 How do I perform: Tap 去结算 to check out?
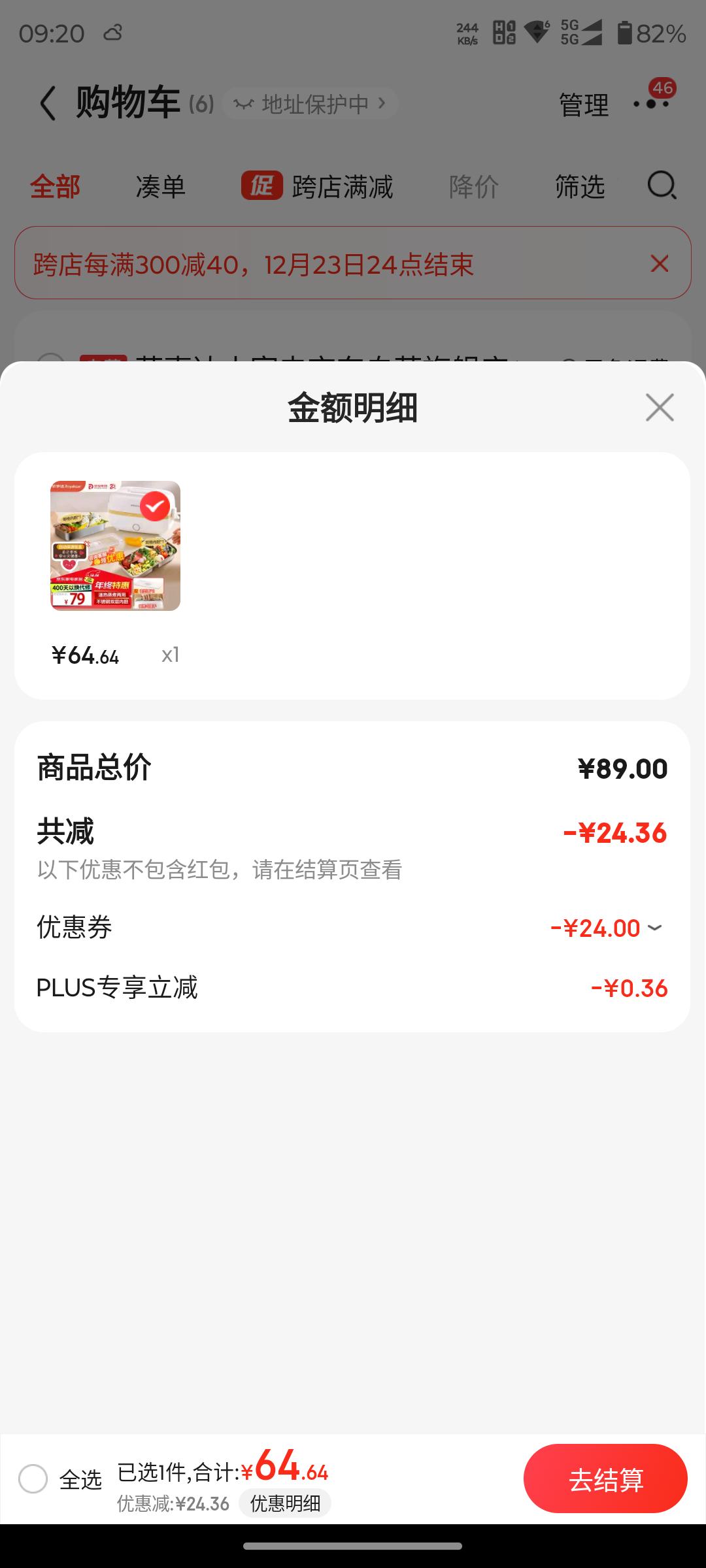tap(605, 1479)
